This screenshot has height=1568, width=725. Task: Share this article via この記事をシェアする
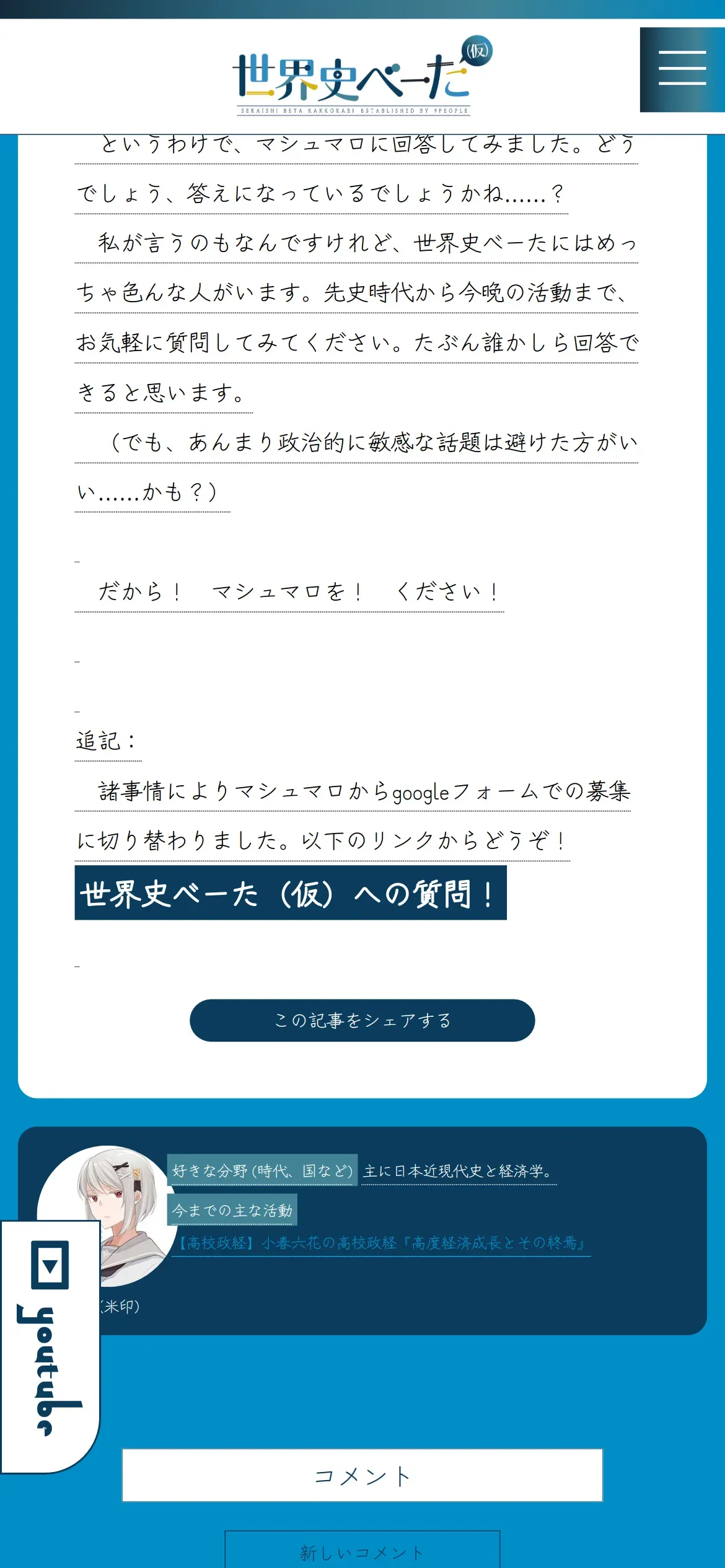[x=362, y=1020]
